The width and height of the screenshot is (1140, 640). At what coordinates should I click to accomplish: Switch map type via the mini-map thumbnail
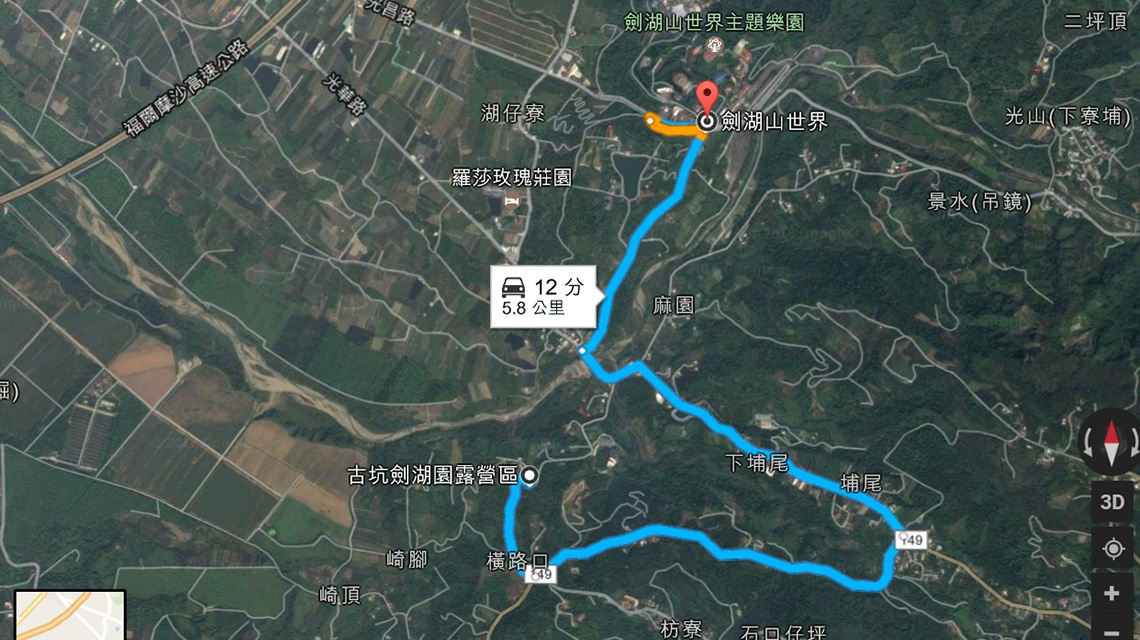tap(70, 616)
